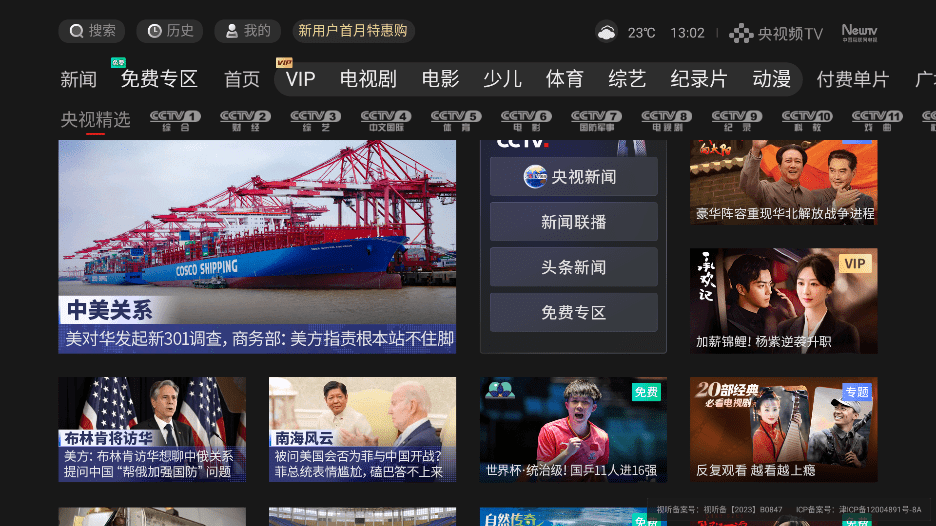Open the 加薪锦鲤 VIP drama
Viewport: 936px width, 526px height.
(783, 300)
